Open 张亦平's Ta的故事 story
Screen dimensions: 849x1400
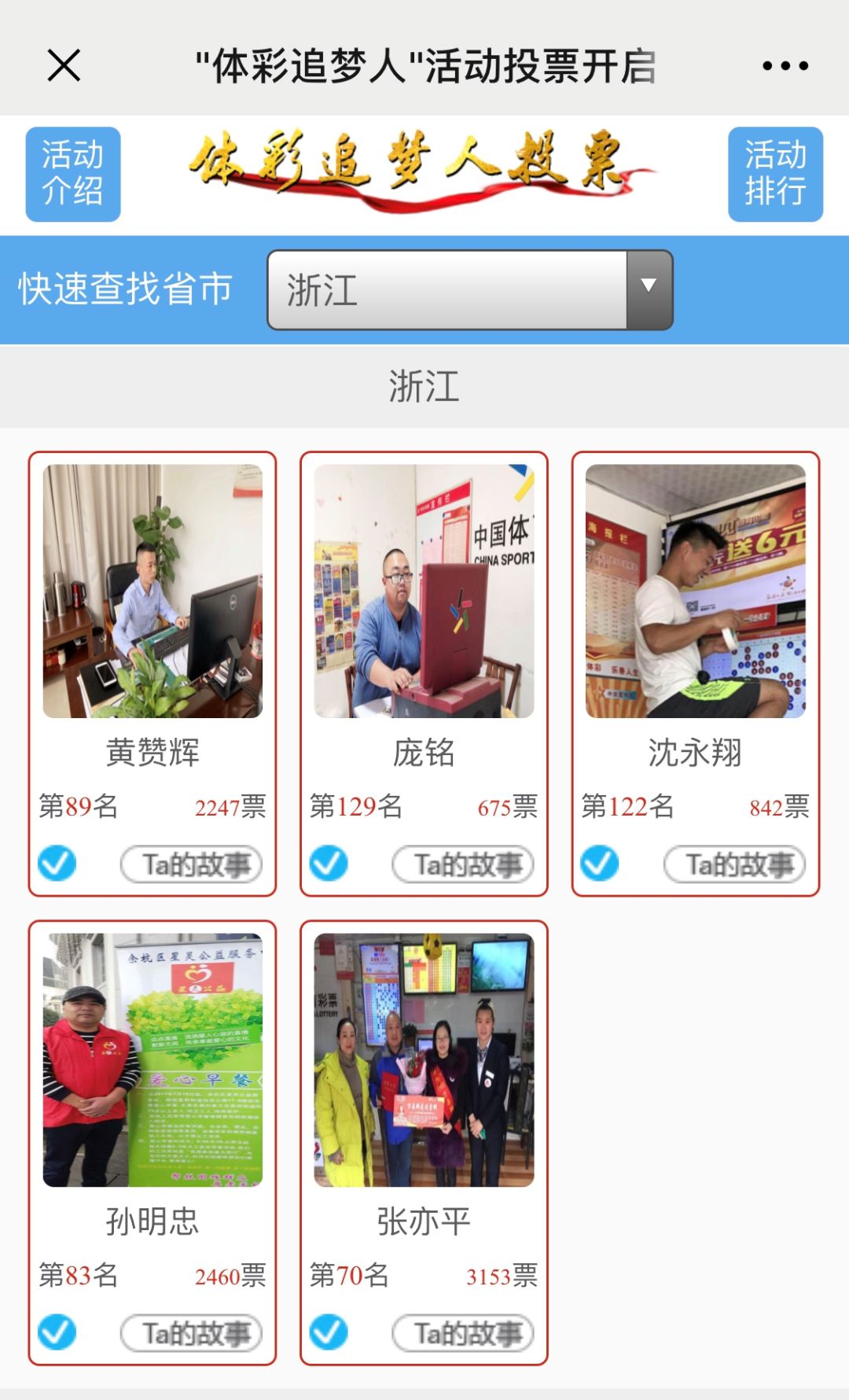click(463, 1333)
